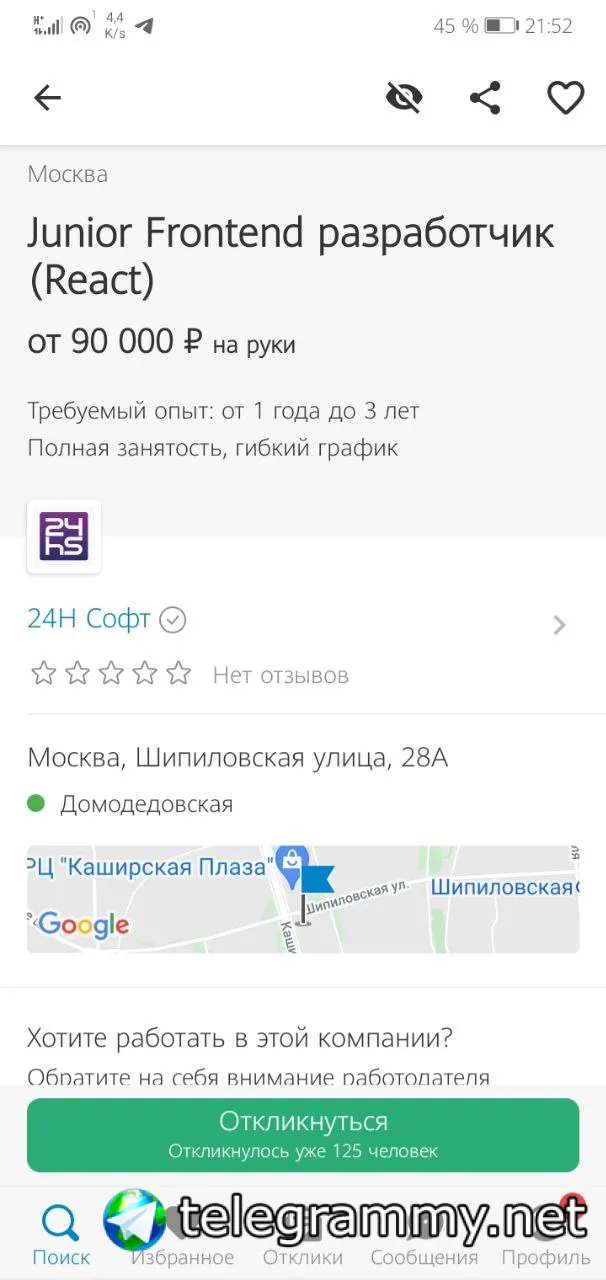Switch to the Поиск tab
Viewport: 606px width, 1280px height.
[61, 1234]
